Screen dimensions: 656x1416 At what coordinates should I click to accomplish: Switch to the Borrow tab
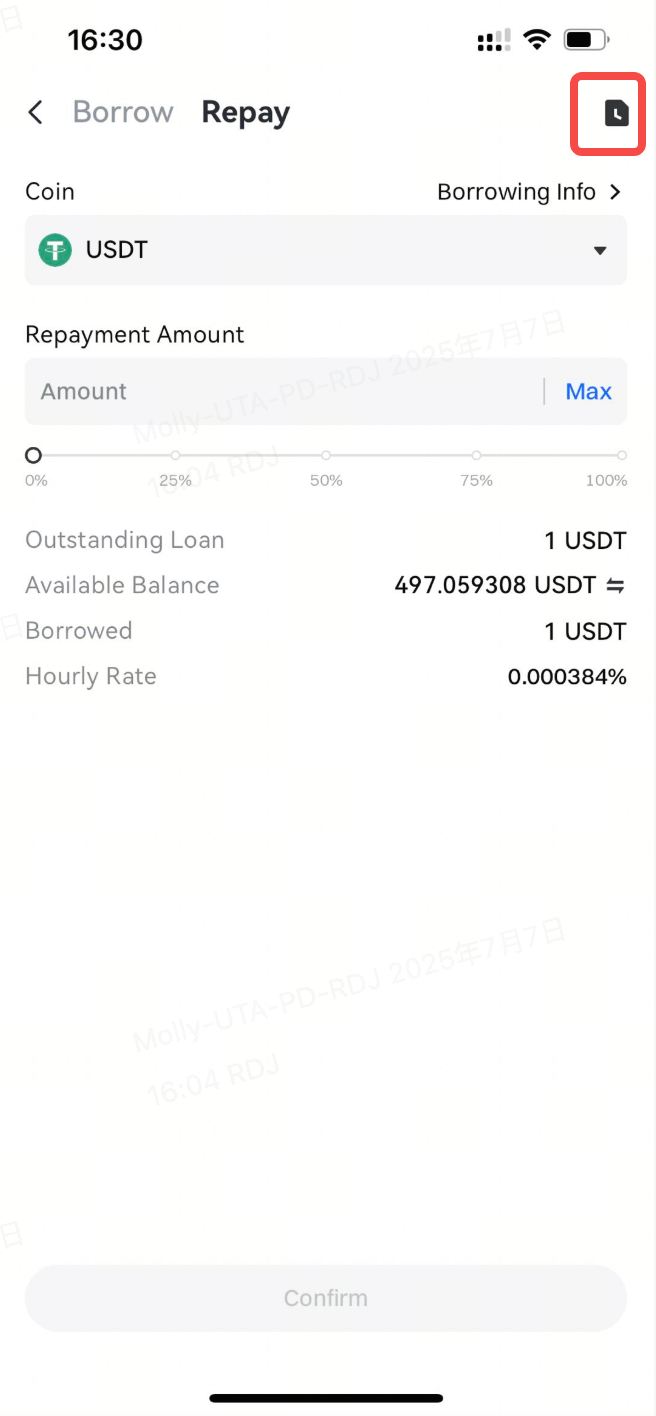click(x=123, y=113)
